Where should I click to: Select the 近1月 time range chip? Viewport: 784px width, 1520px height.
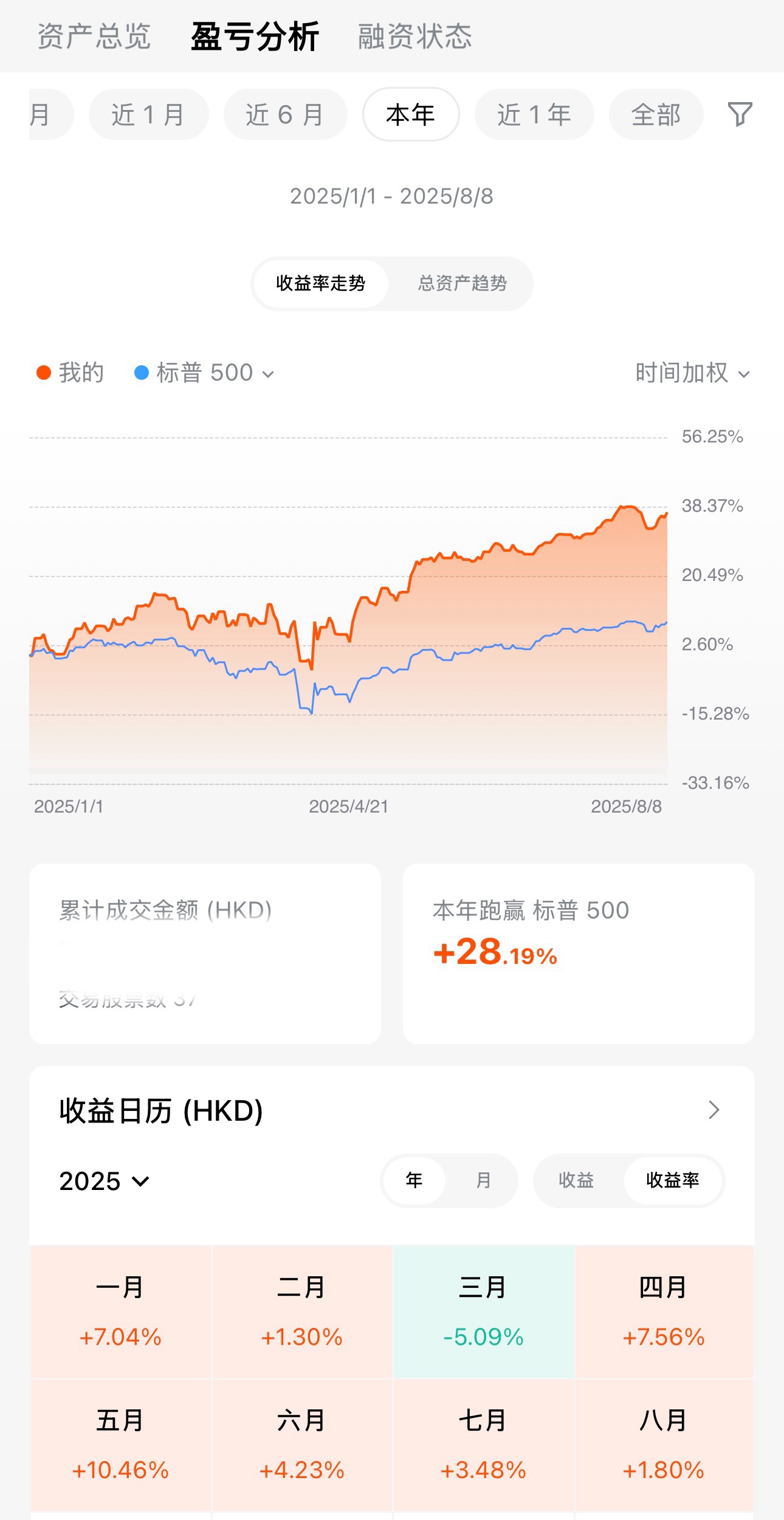pyautogui.click(x=148, y=114)
